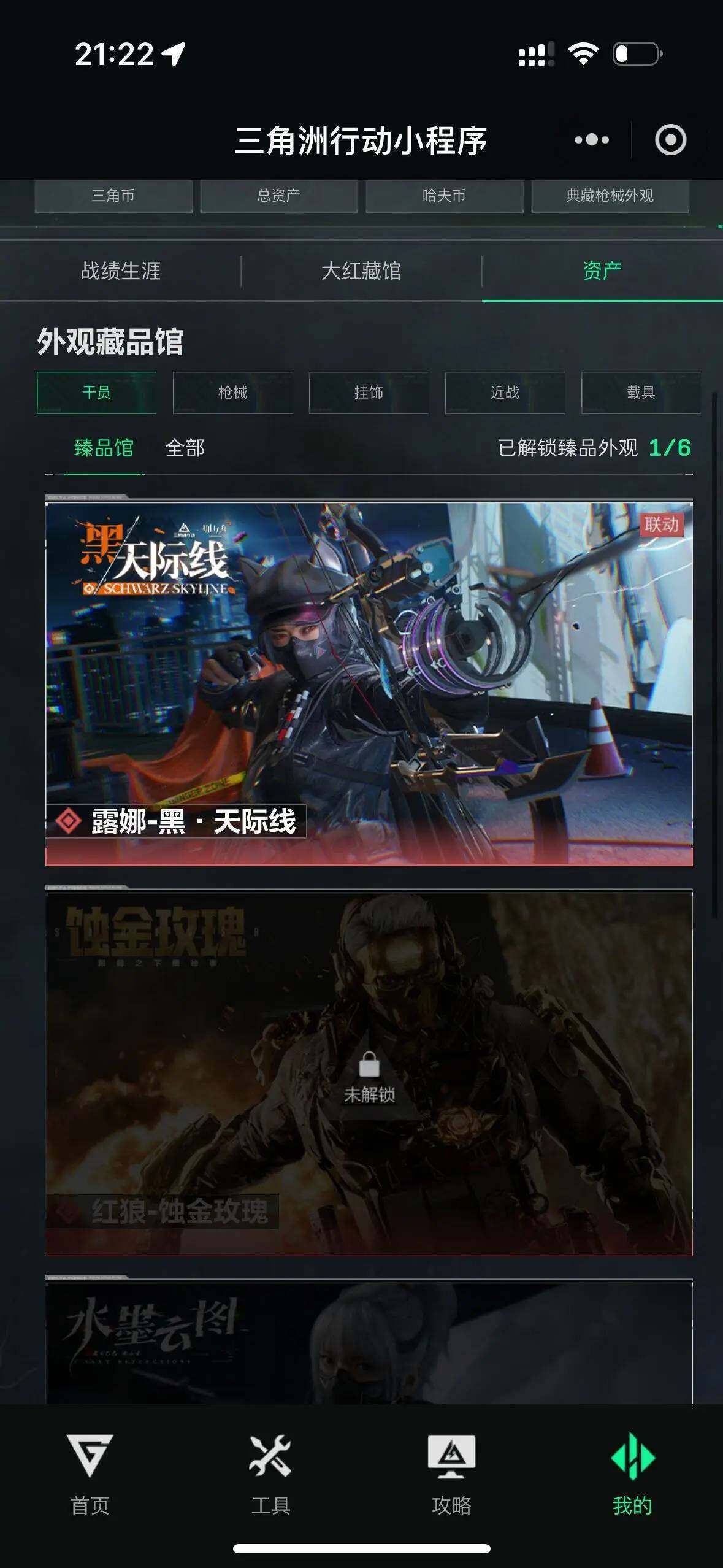Switch from 臻品馆 to 全部 view
Viewport: 723px width, 1568px height.
coord(185,448)
